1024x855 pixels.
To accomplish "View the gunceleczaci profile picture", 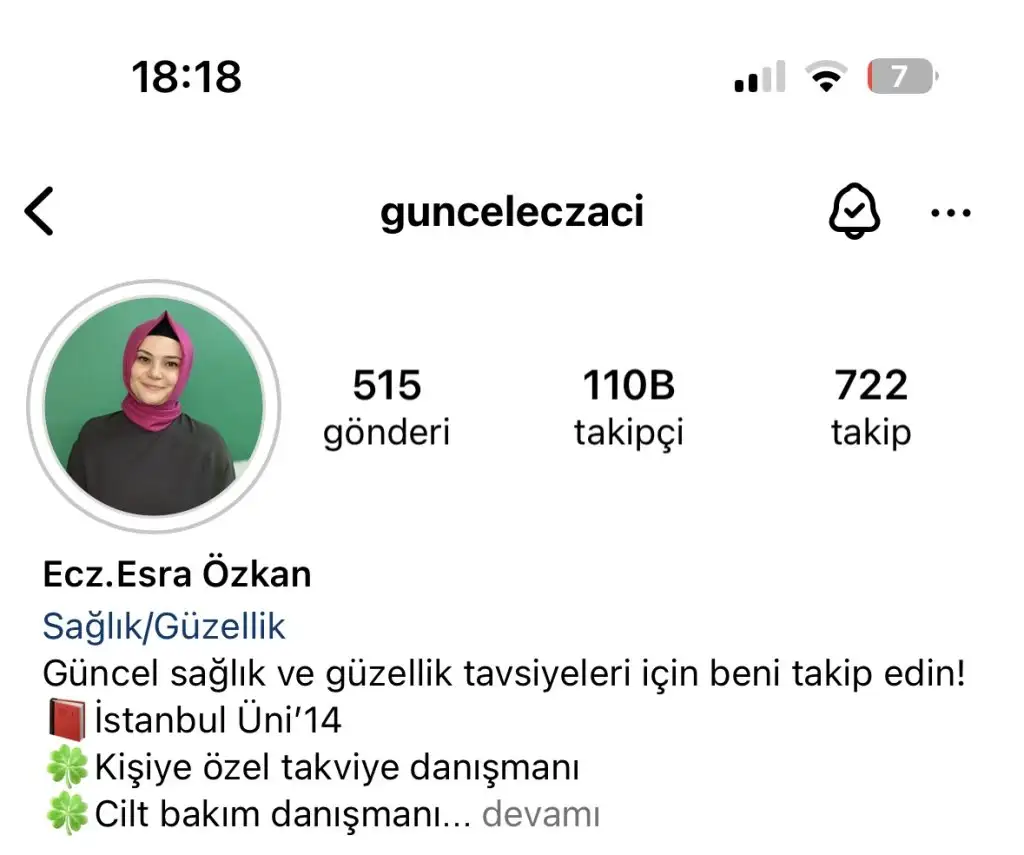I will click(153, 407).
